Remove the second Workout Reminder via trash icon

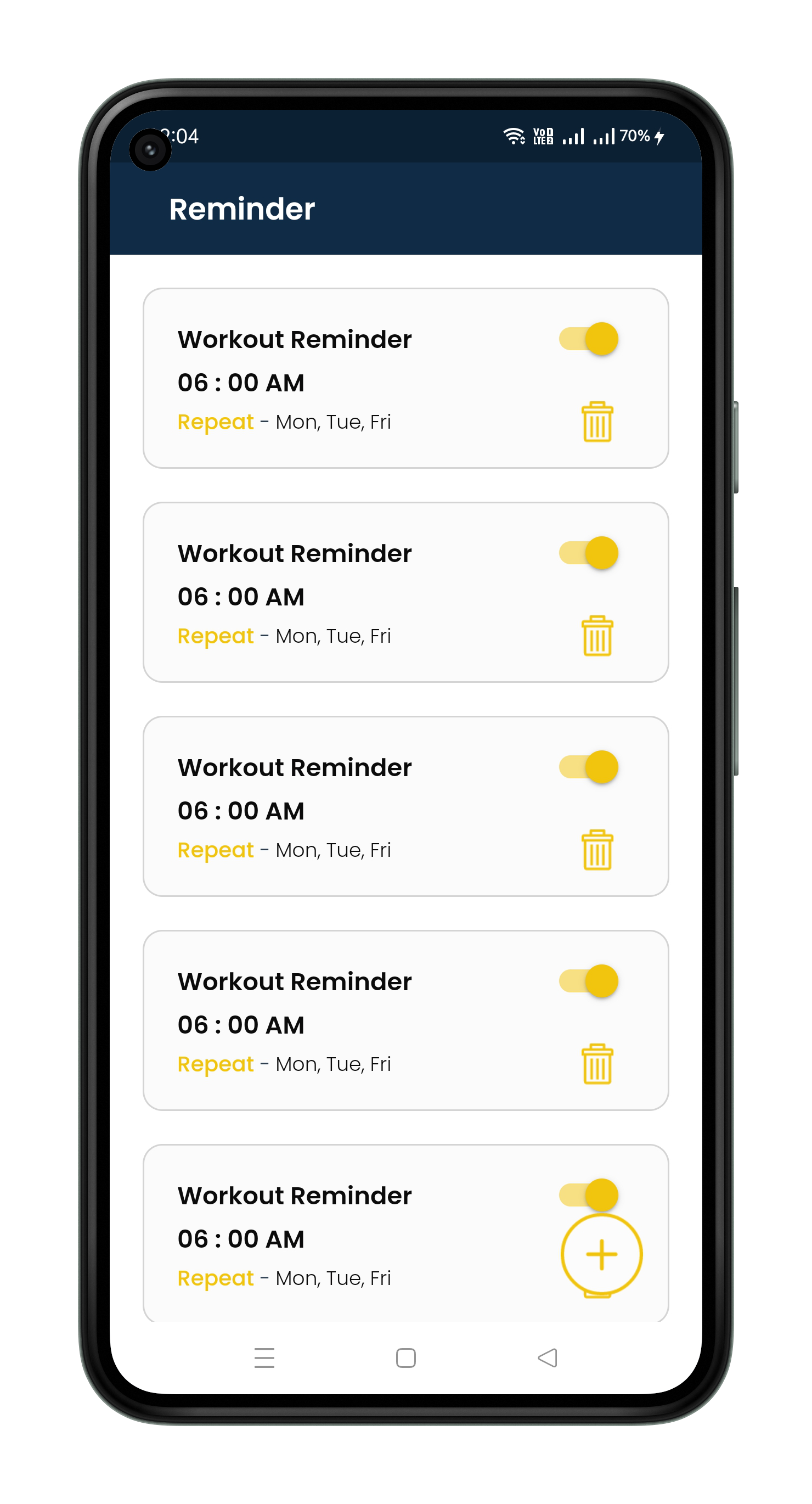tap(597, 636)
